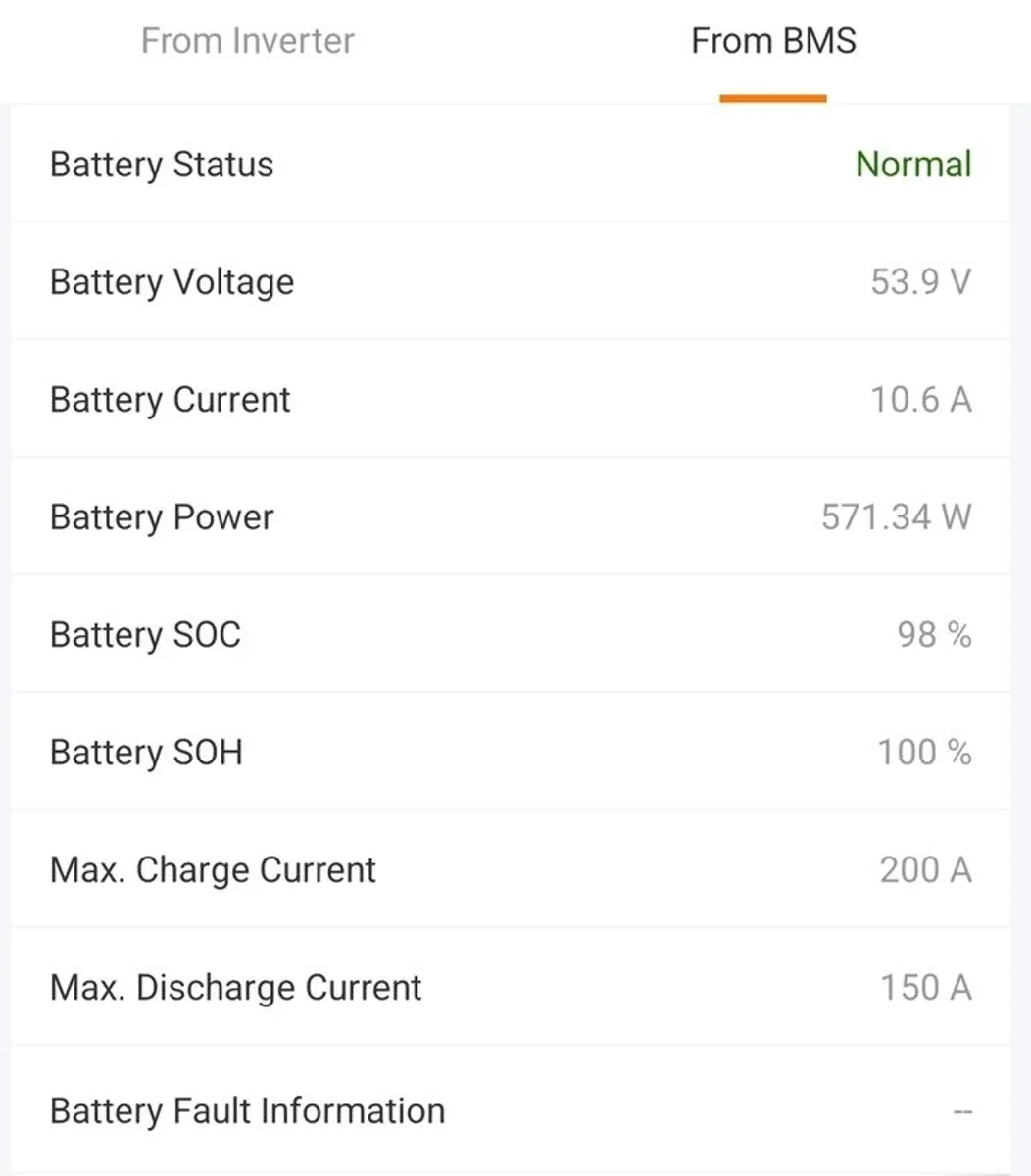Screen dimensions: 1031x1176
Task: Click the 100 % SOH value
Action: [x=924, y=753]
